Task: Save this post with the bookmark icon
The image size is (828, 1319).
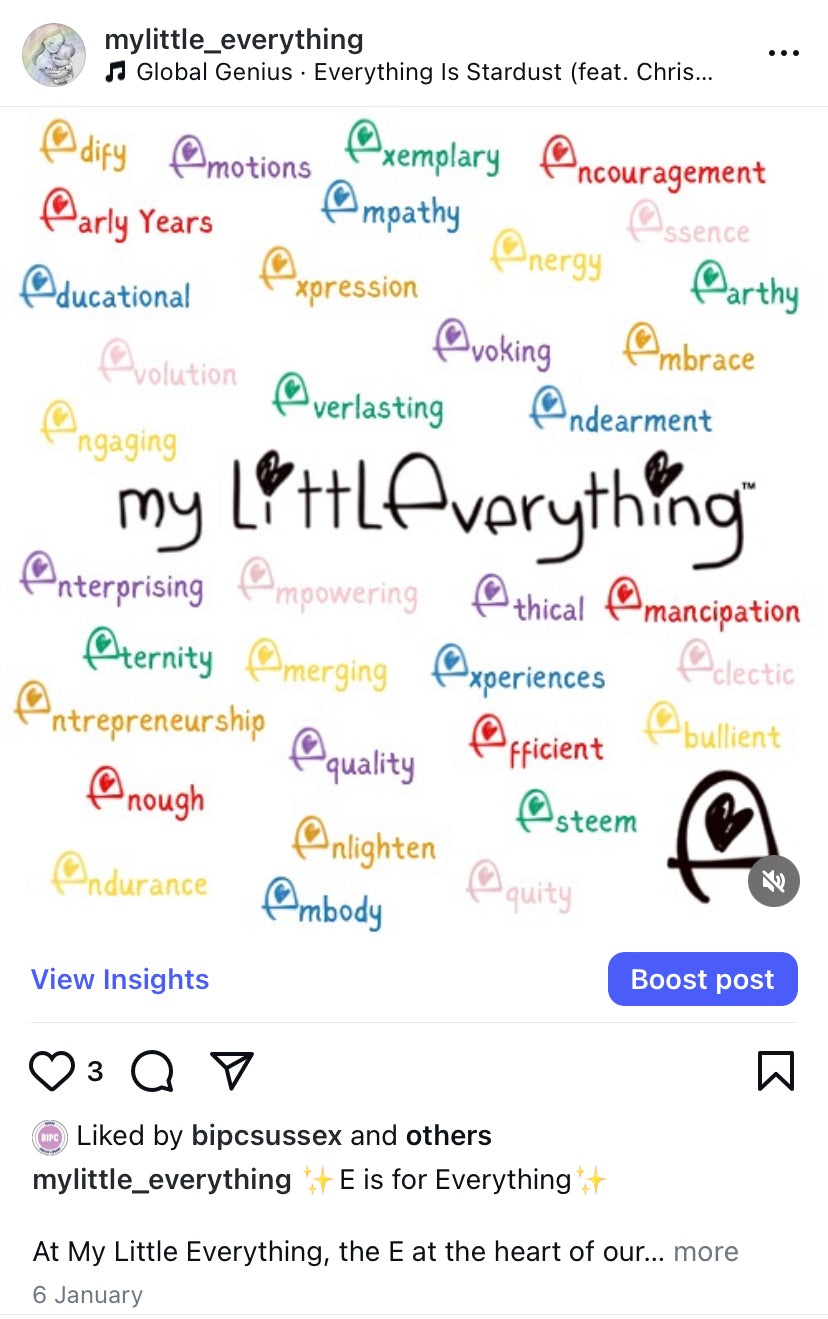Action: 776,1071
